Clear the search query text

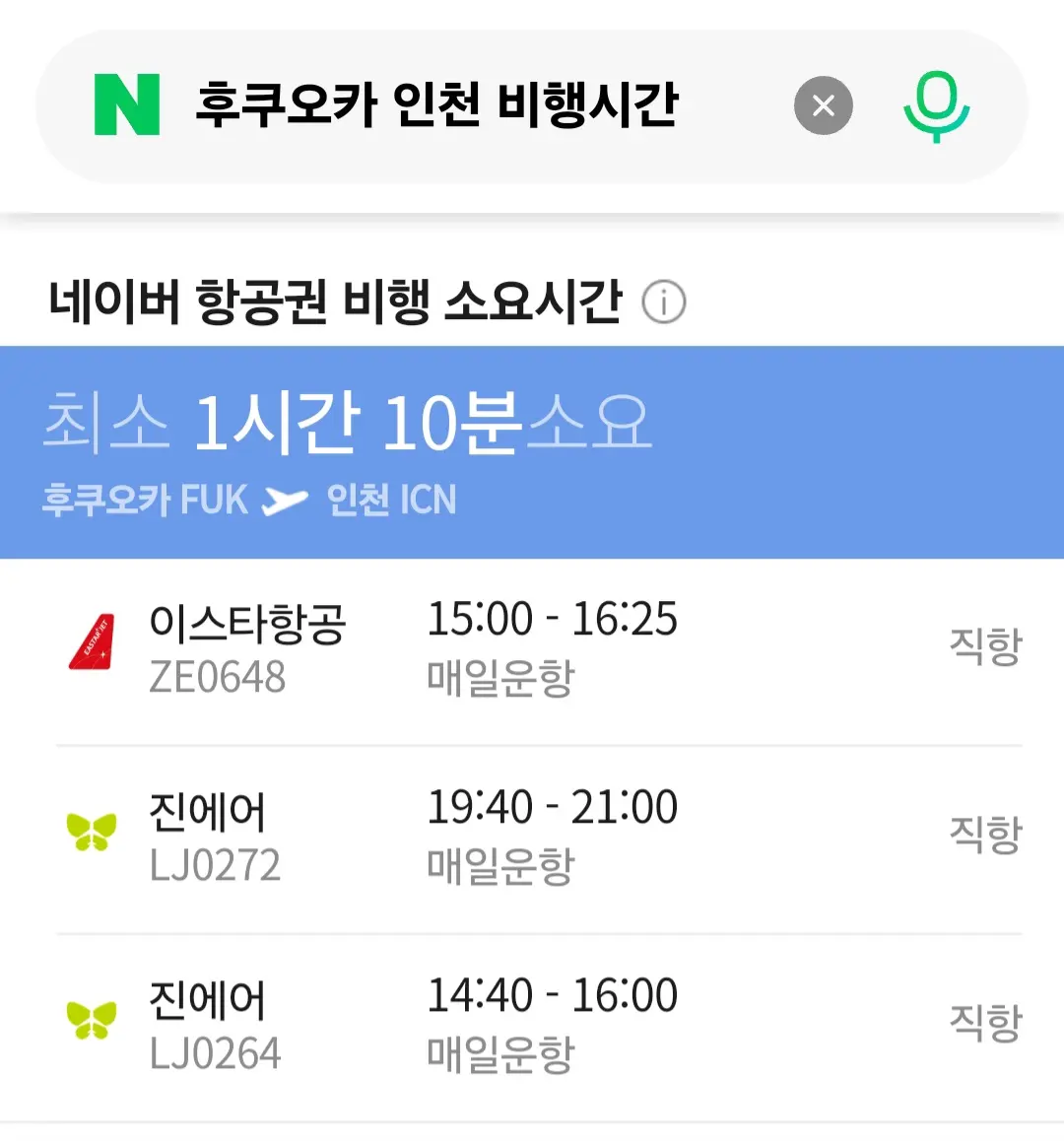[x=823, y=105]
